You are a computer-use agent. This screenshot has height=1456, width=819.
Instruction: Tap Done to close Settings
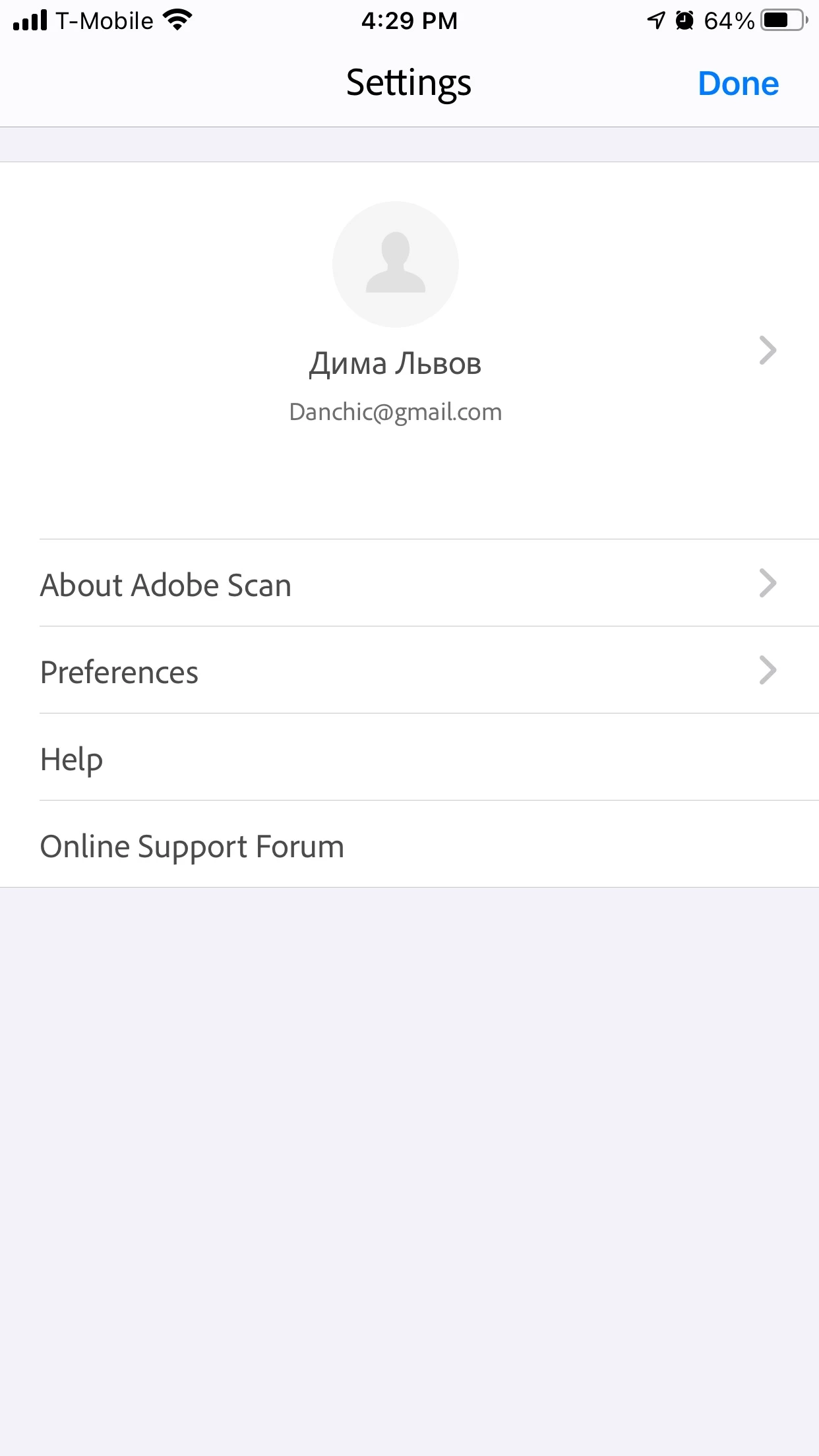coord(738,84)
